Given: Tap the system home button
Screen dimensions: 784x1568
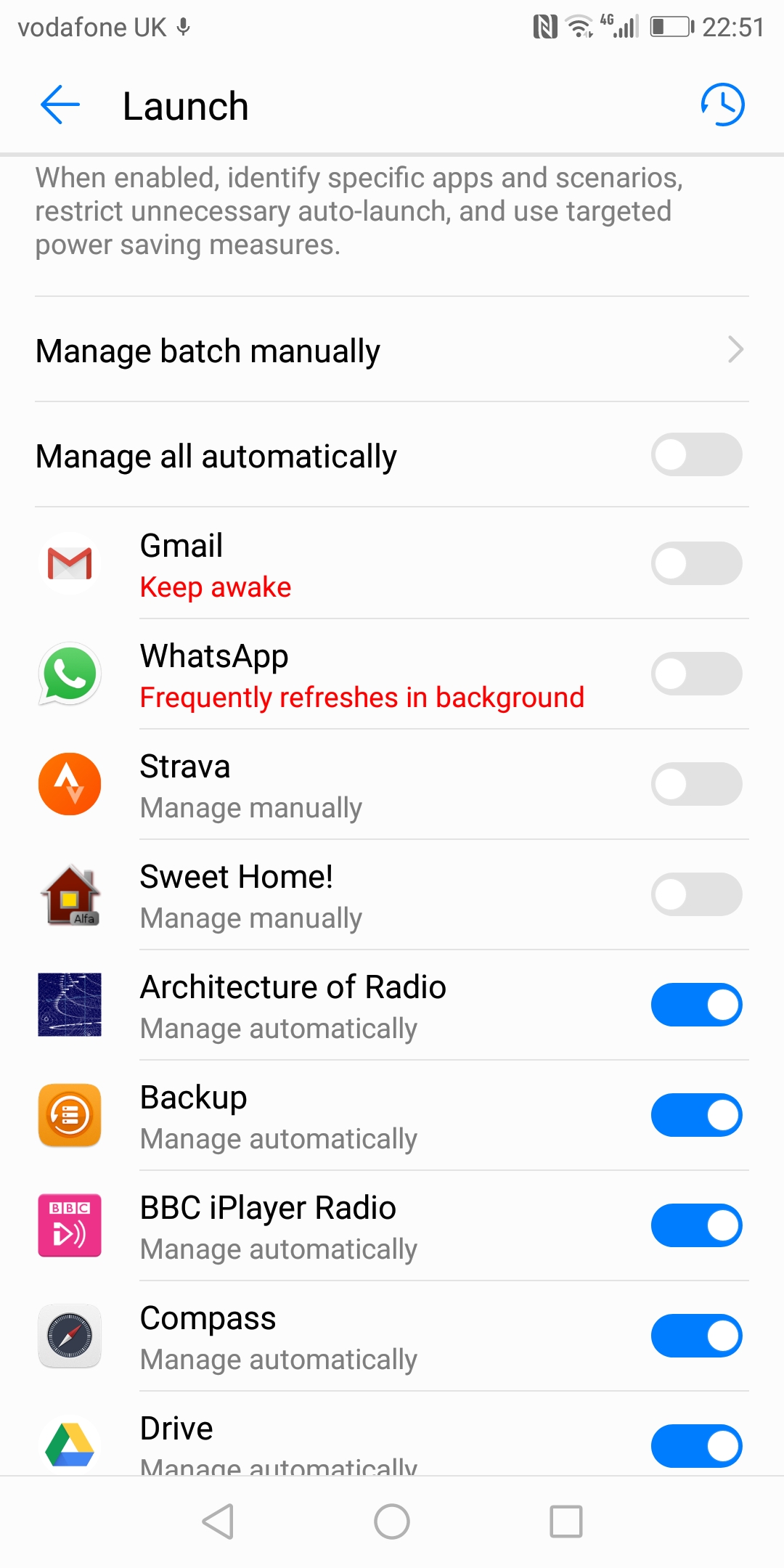Looking at the screenshot, I should pyautogui.click(x=392, y=1522).
